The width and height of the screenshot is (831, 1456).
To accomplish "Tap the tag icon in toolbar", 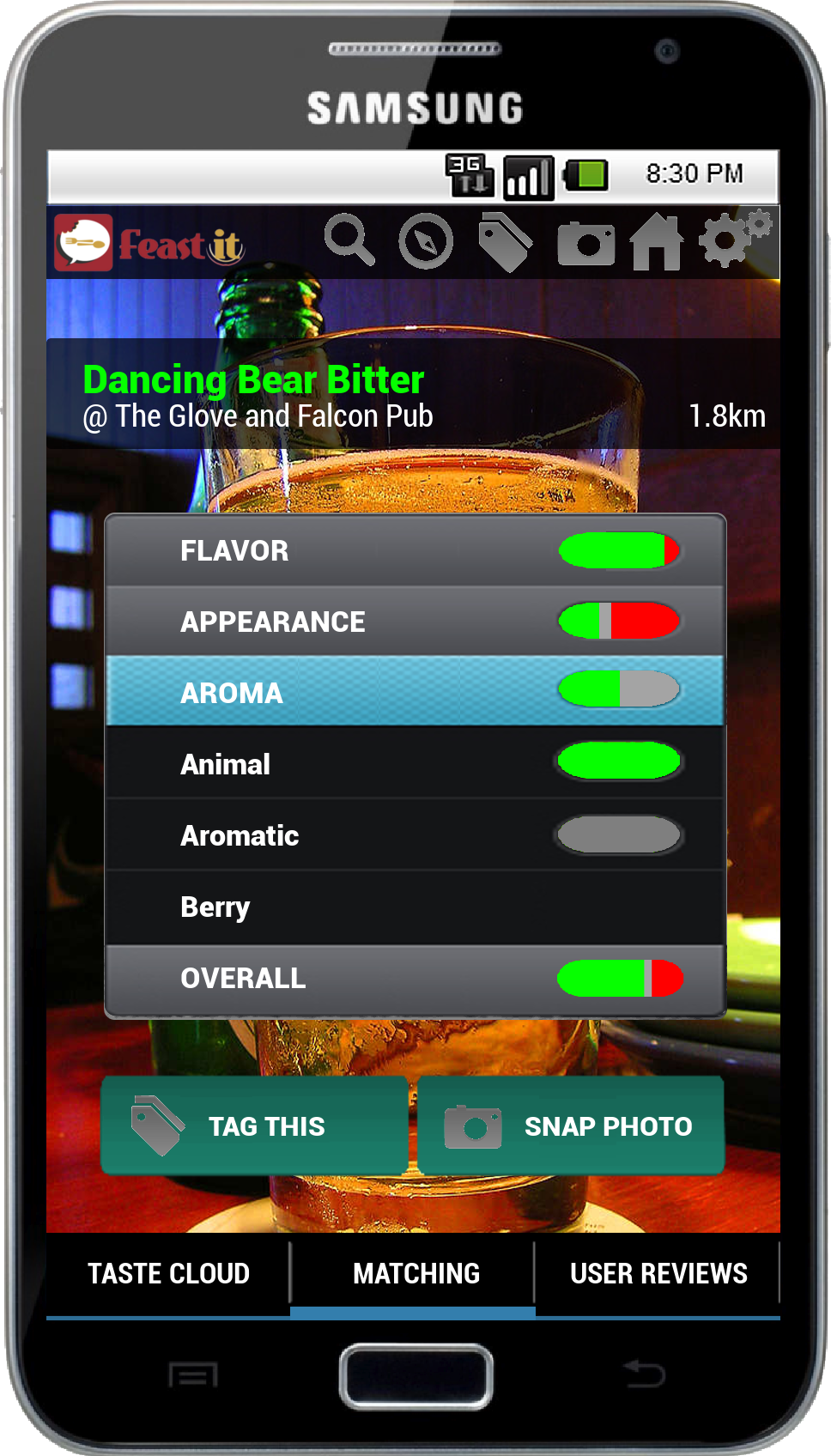I will point(506,242).
